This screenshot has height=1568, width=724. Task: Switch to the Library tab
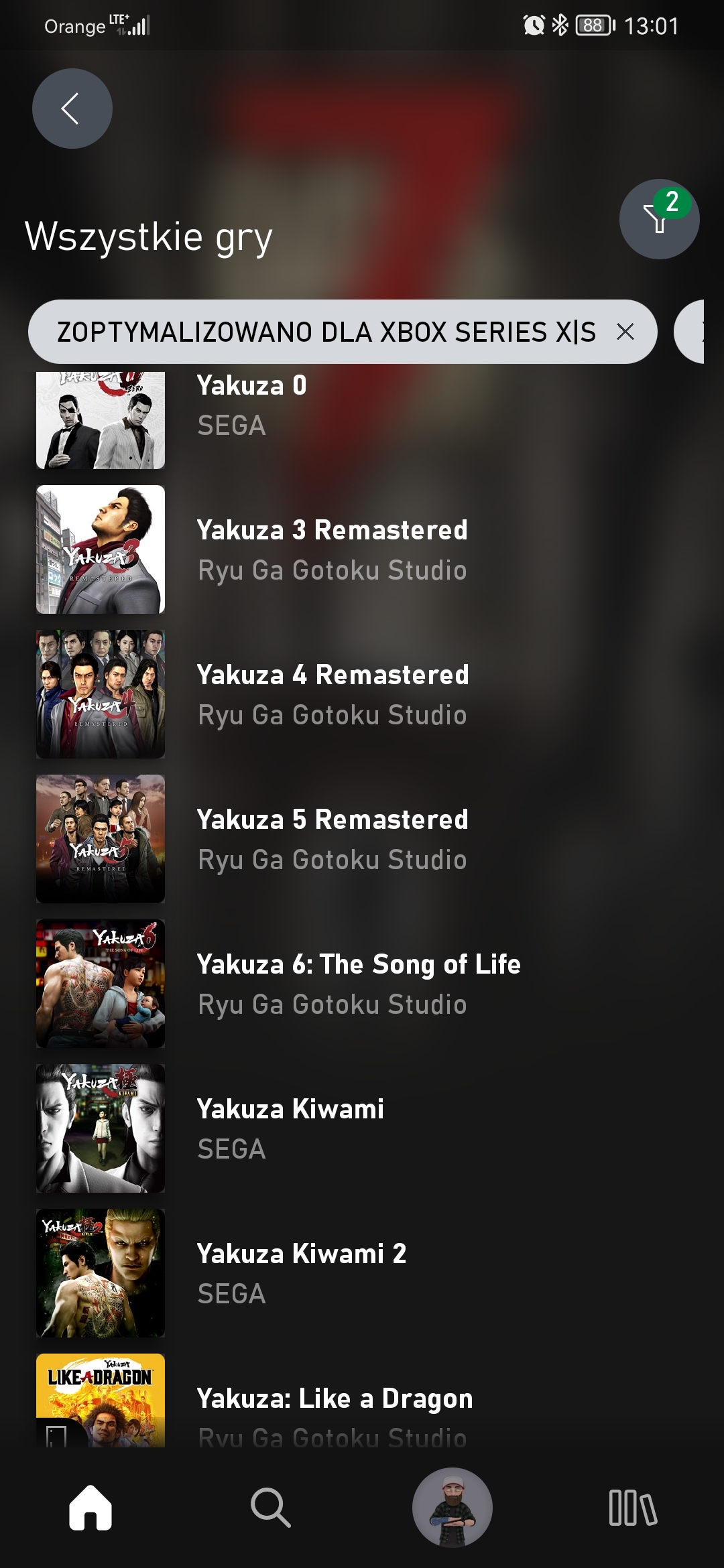[x=633, y=1508]
